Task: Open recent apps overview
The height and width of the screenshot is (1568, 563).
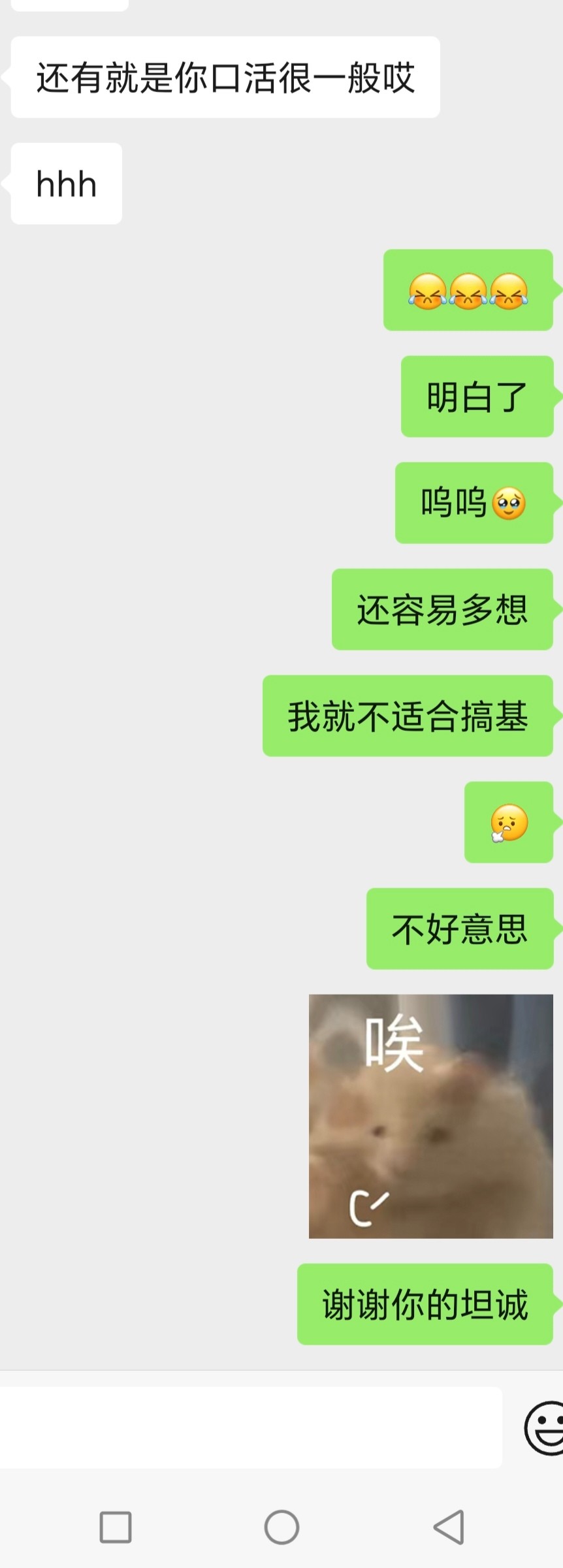Action: coord(116,1527)
